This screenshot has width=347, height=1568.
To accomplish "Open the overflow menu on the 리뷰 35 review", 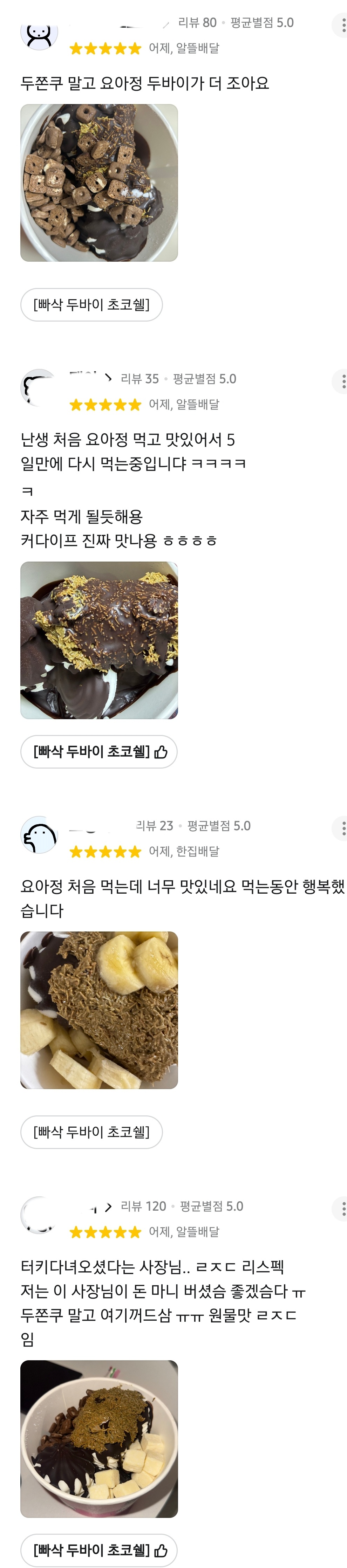I will (x=343, y=381).
